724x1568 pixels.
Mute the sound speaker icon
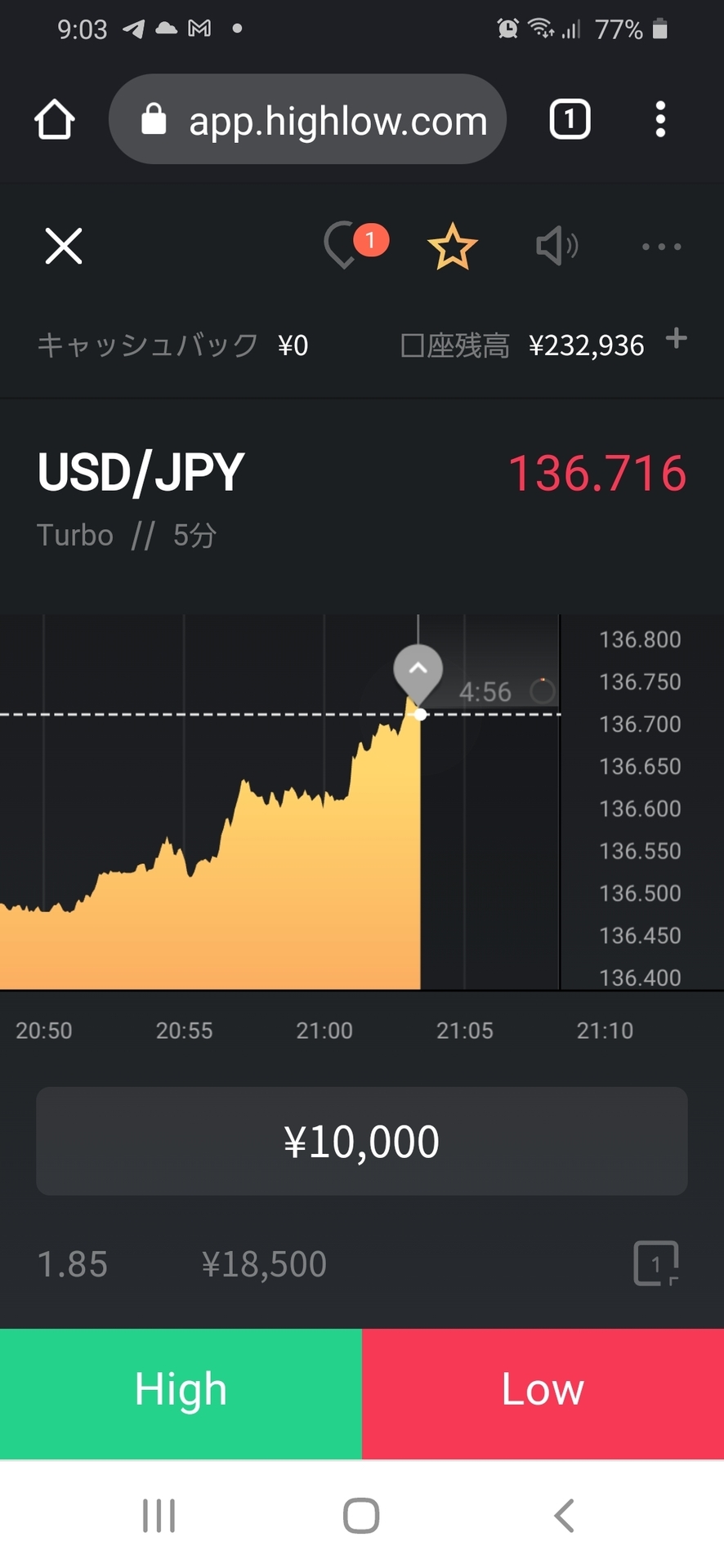[x=557, y=246]
